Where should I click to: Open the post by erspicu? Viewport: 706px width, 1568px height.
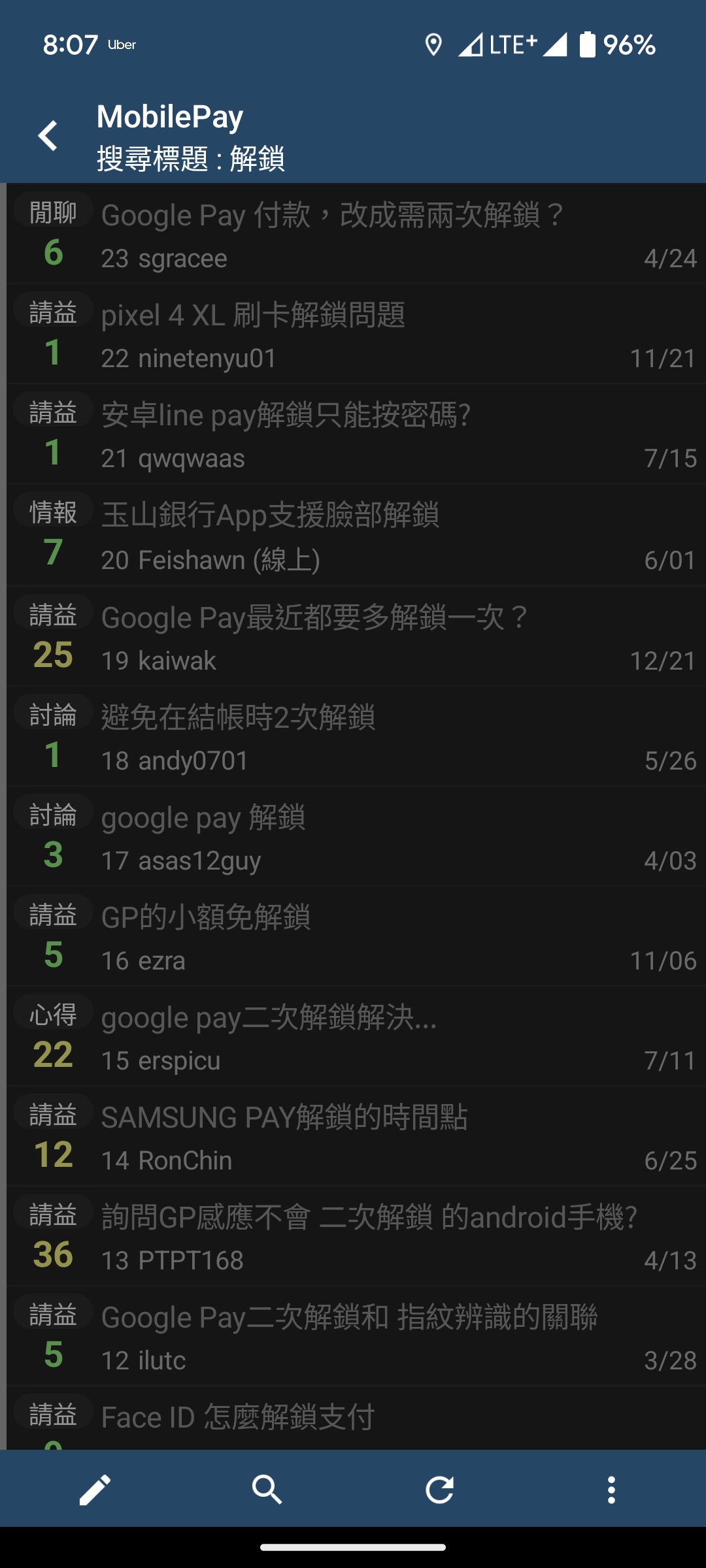356,1036
